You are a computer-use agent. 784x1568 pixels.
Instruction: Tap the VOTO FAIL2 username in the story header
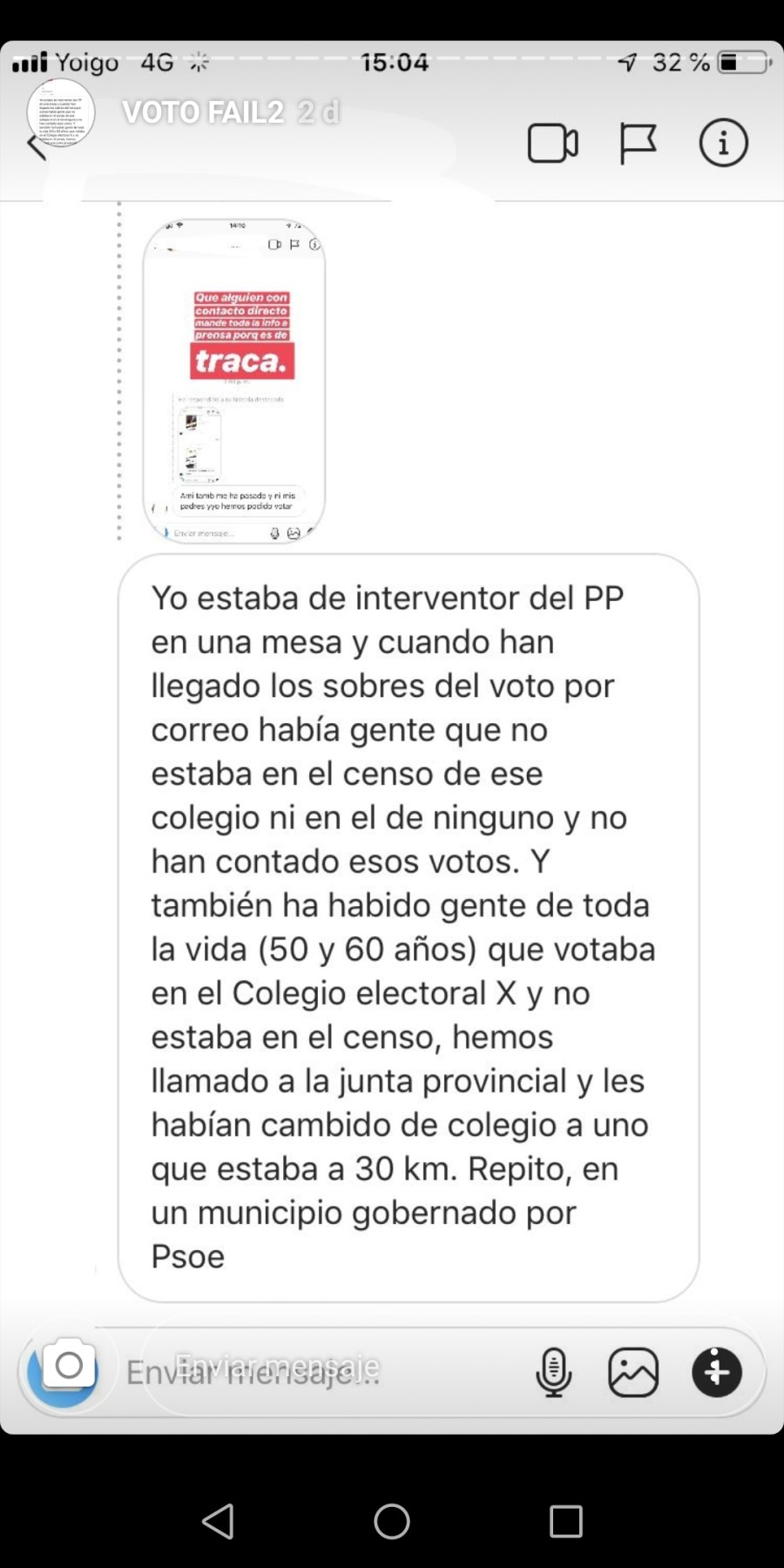[202, 112]
